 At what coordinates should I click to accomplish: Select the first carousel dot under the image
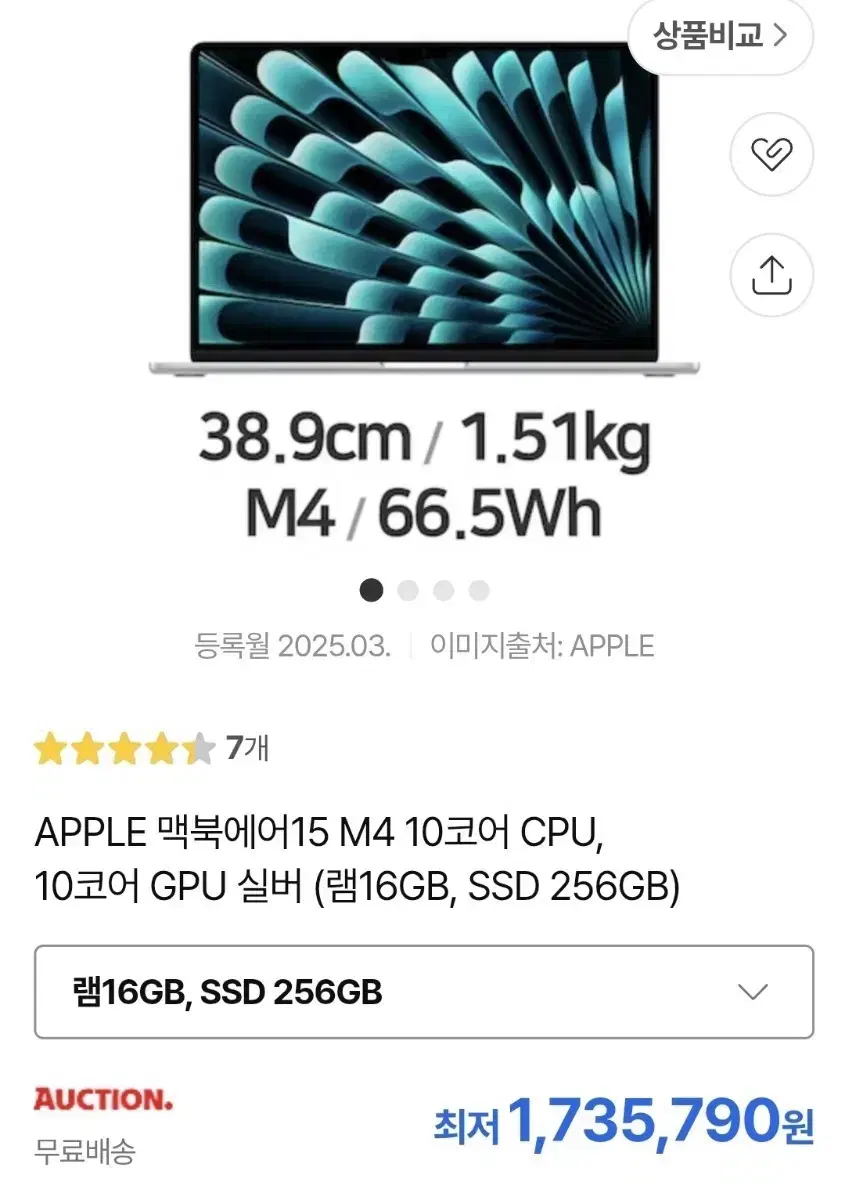pos(371,592)
